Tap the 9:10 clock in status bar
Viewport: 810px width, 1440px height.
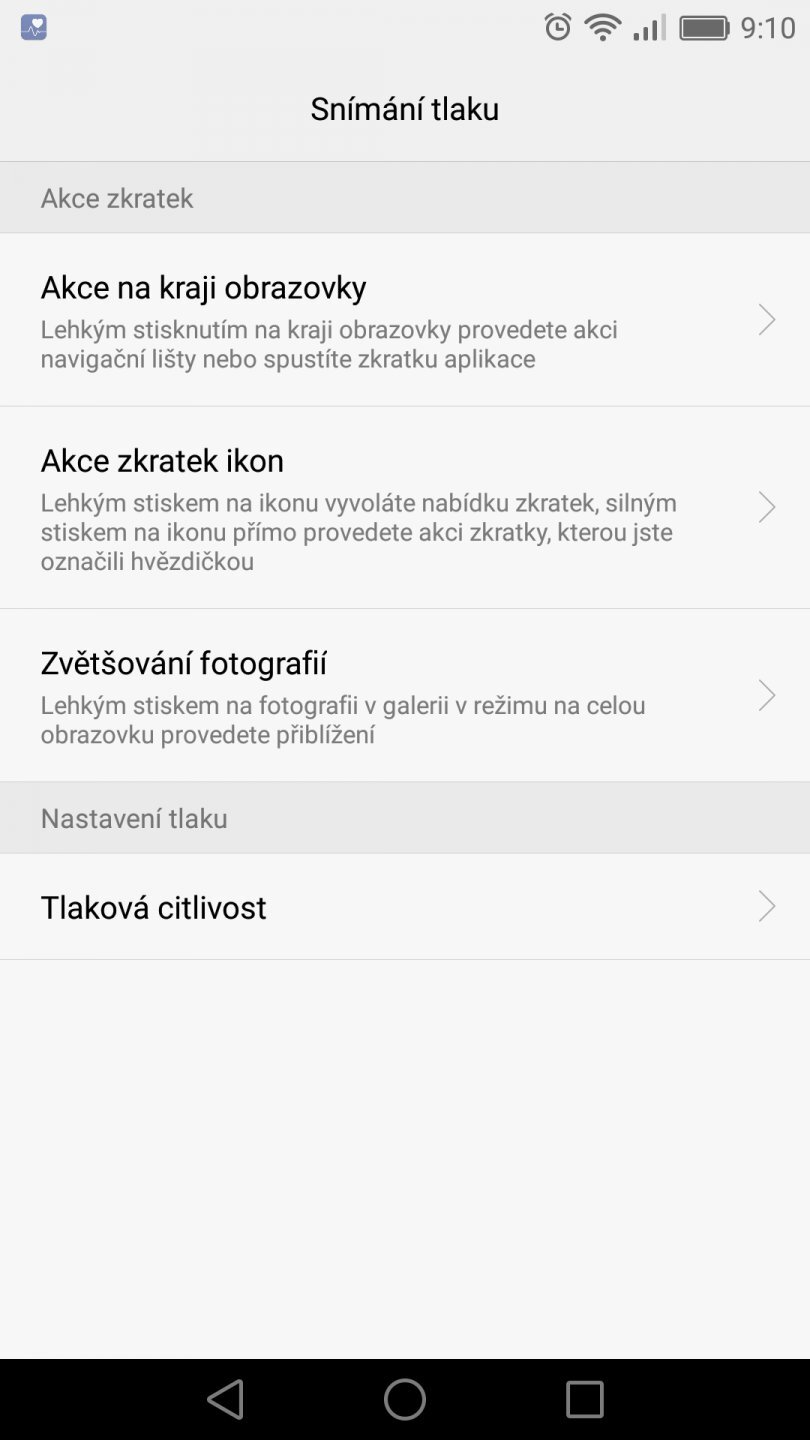769,27
